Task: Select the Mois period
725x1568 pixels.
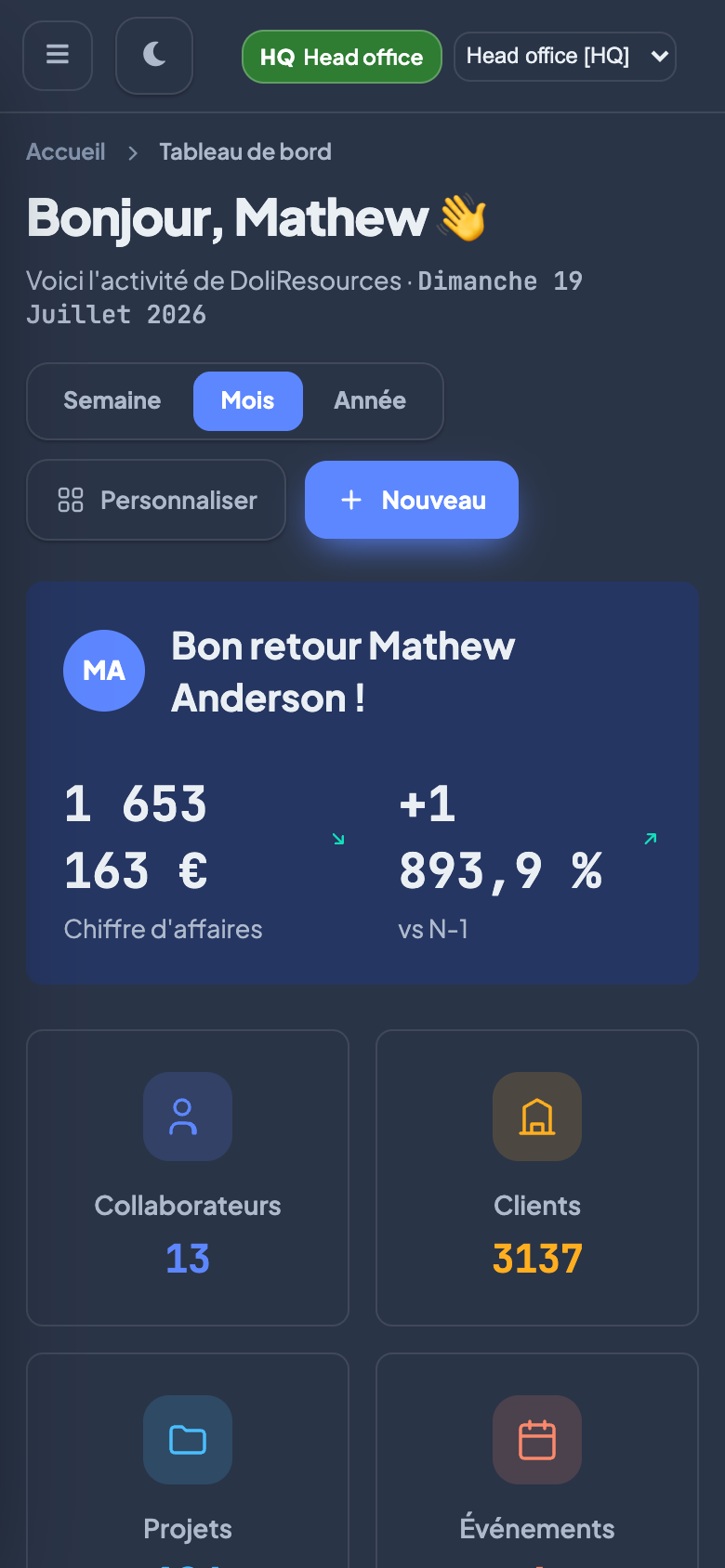Action: [x=247, y=400]
